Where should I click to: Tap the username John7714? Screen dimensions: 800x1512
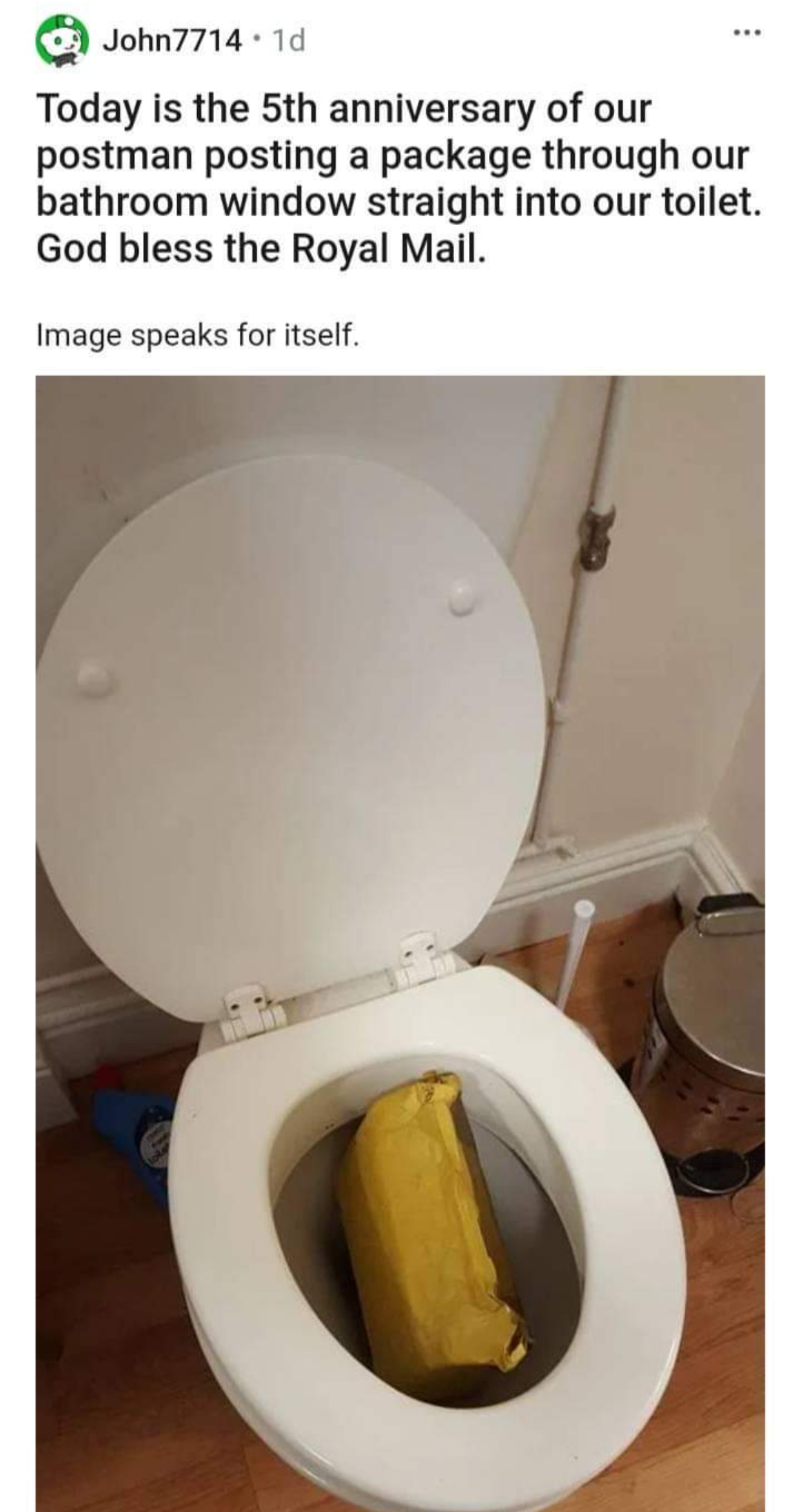(172, 40)
